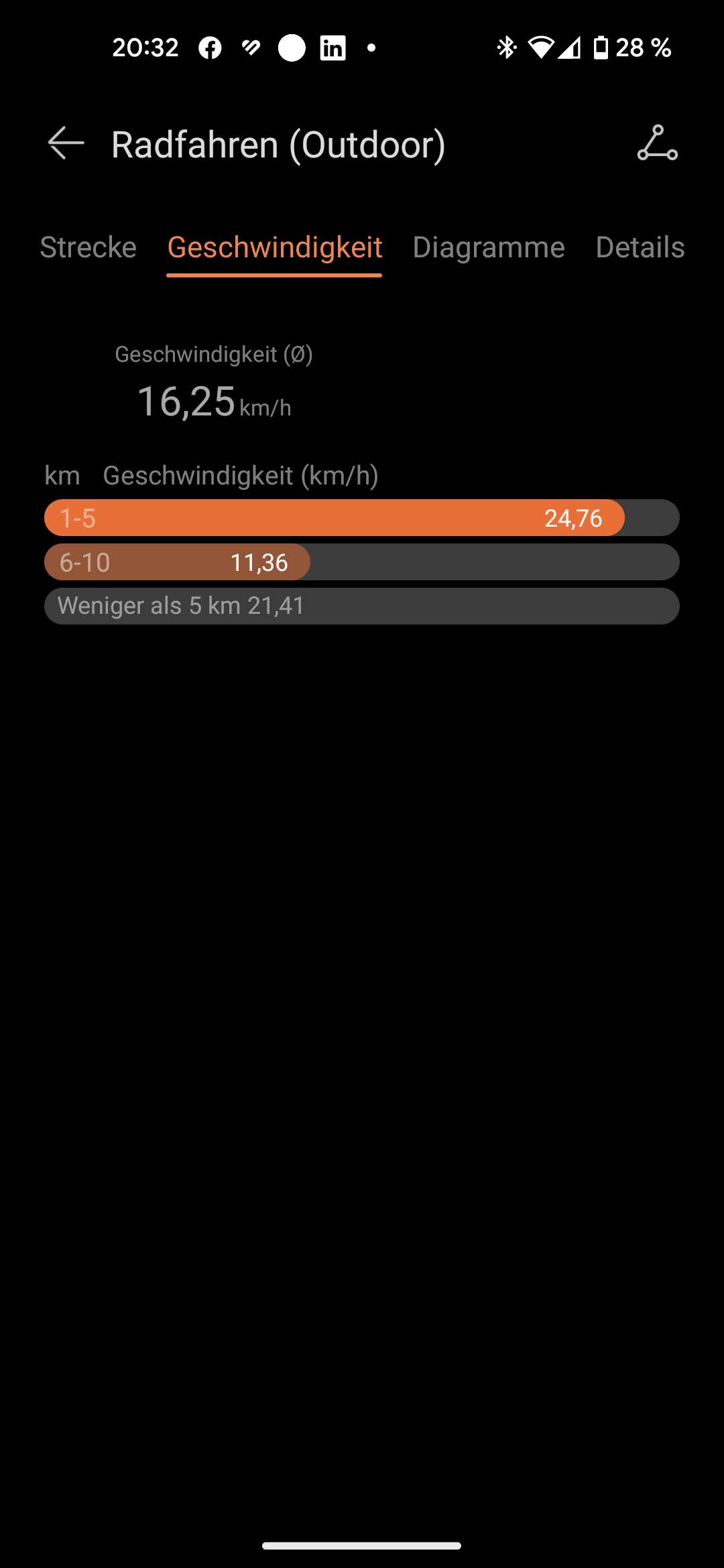Switch to the Details tab
724x1568 pixels.
coord(640,247)
